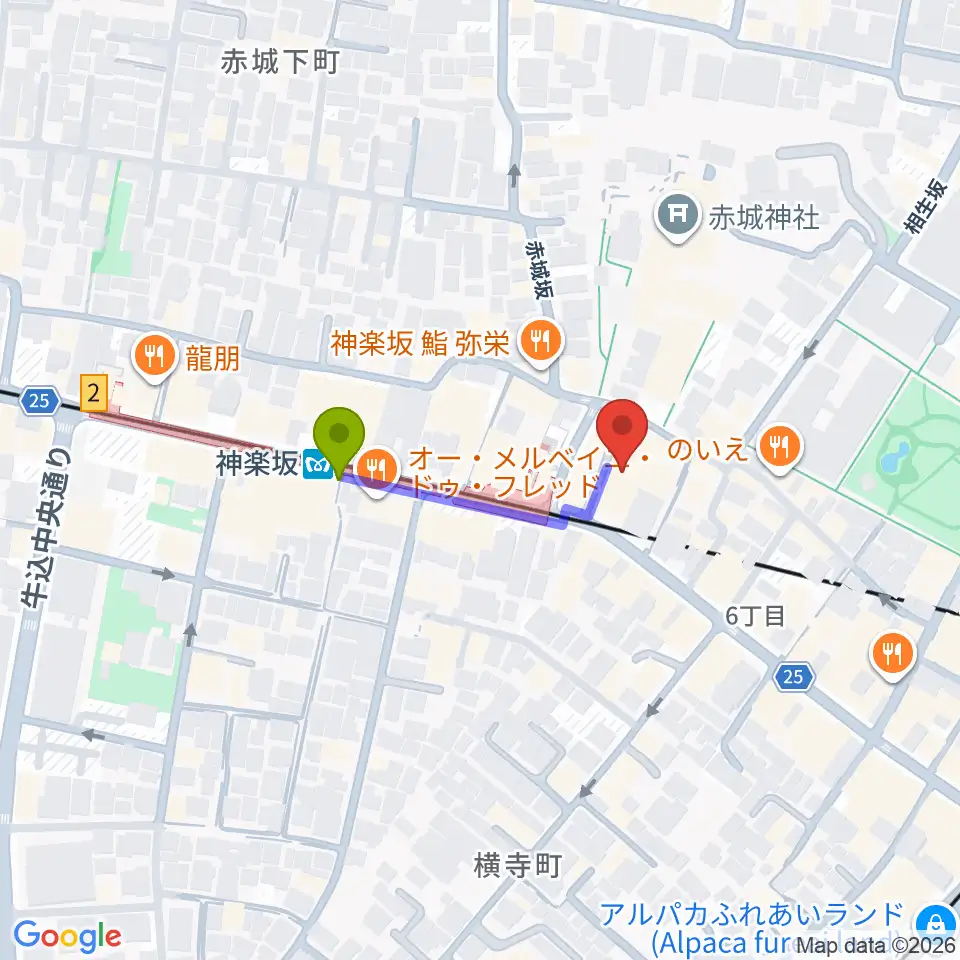The height and width of the screenshot is (960, 960).
Task: Select the station exit 2 marker
Action: pos(94,392)
